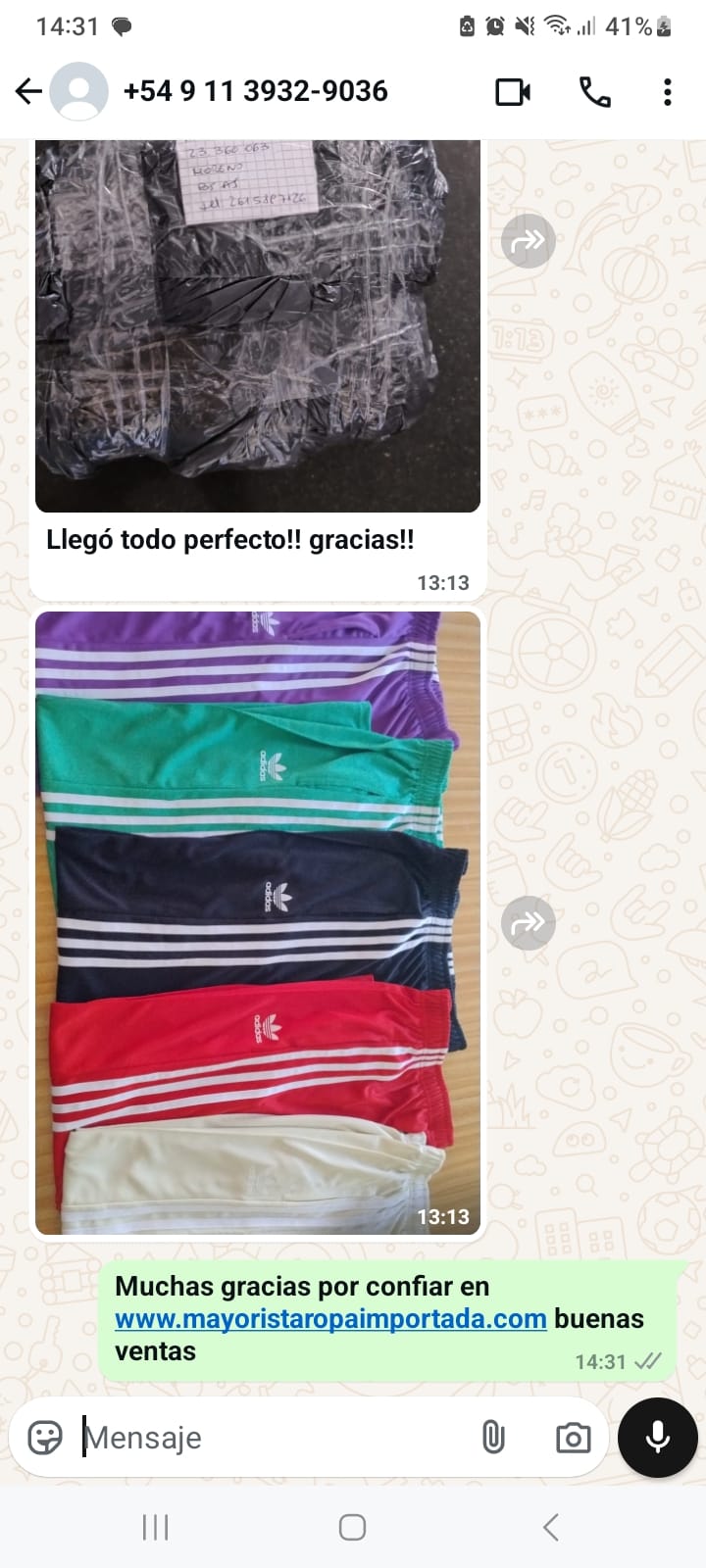
Task: Go back to the chat list
Action: [28, 91]
